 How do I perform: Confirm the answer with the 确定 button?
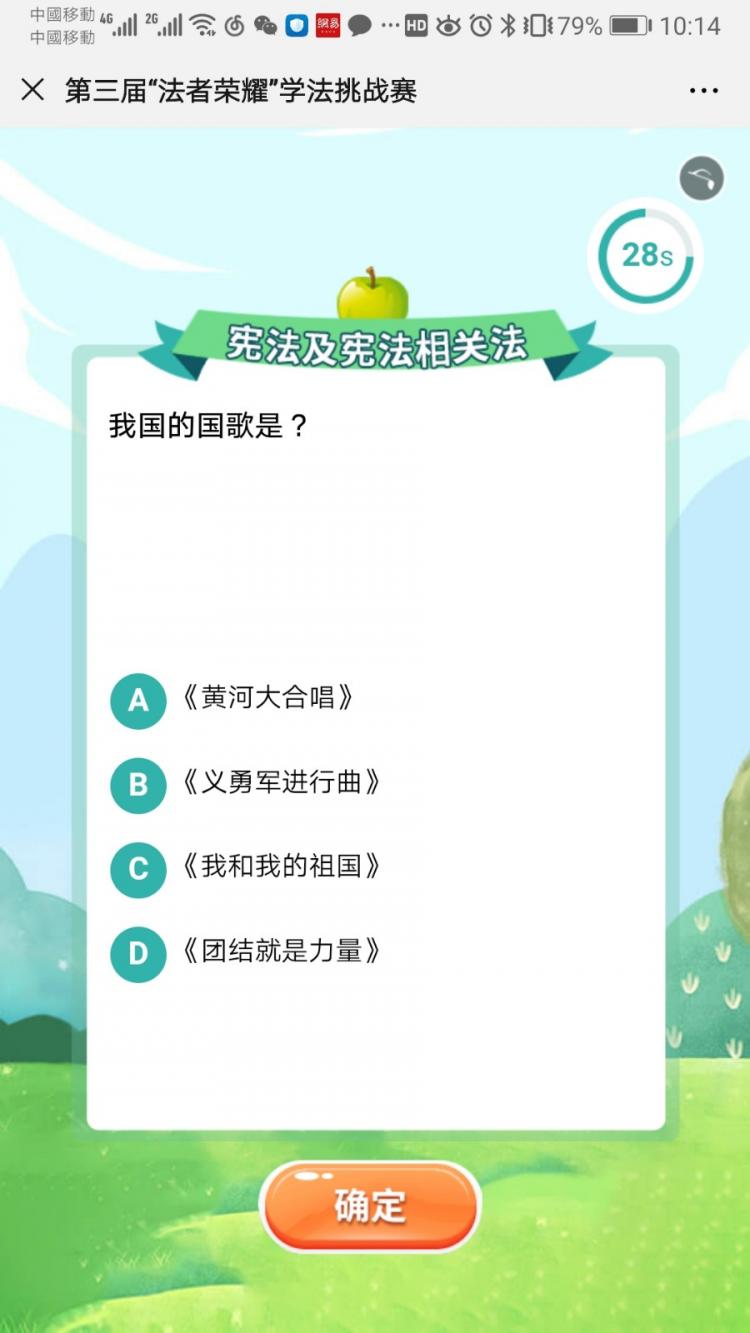(370, 1206)
